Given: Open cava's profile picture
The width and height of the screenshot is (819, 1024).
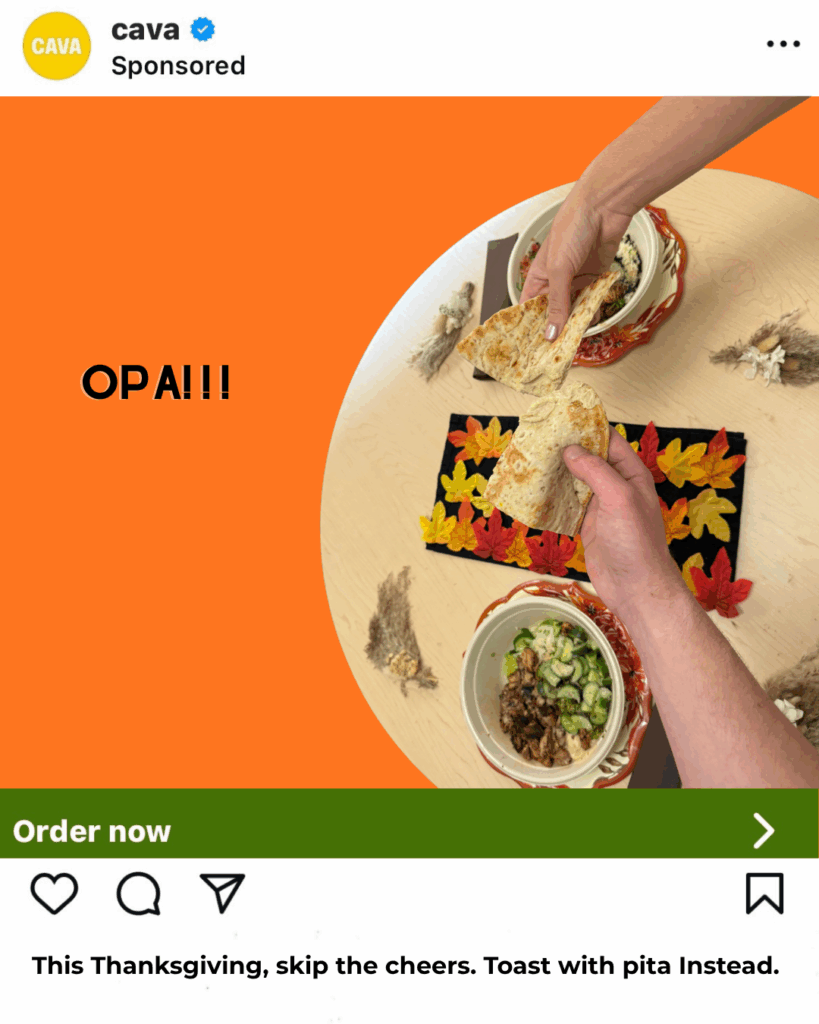Looking at the screenshot, I should click(57, 46).
